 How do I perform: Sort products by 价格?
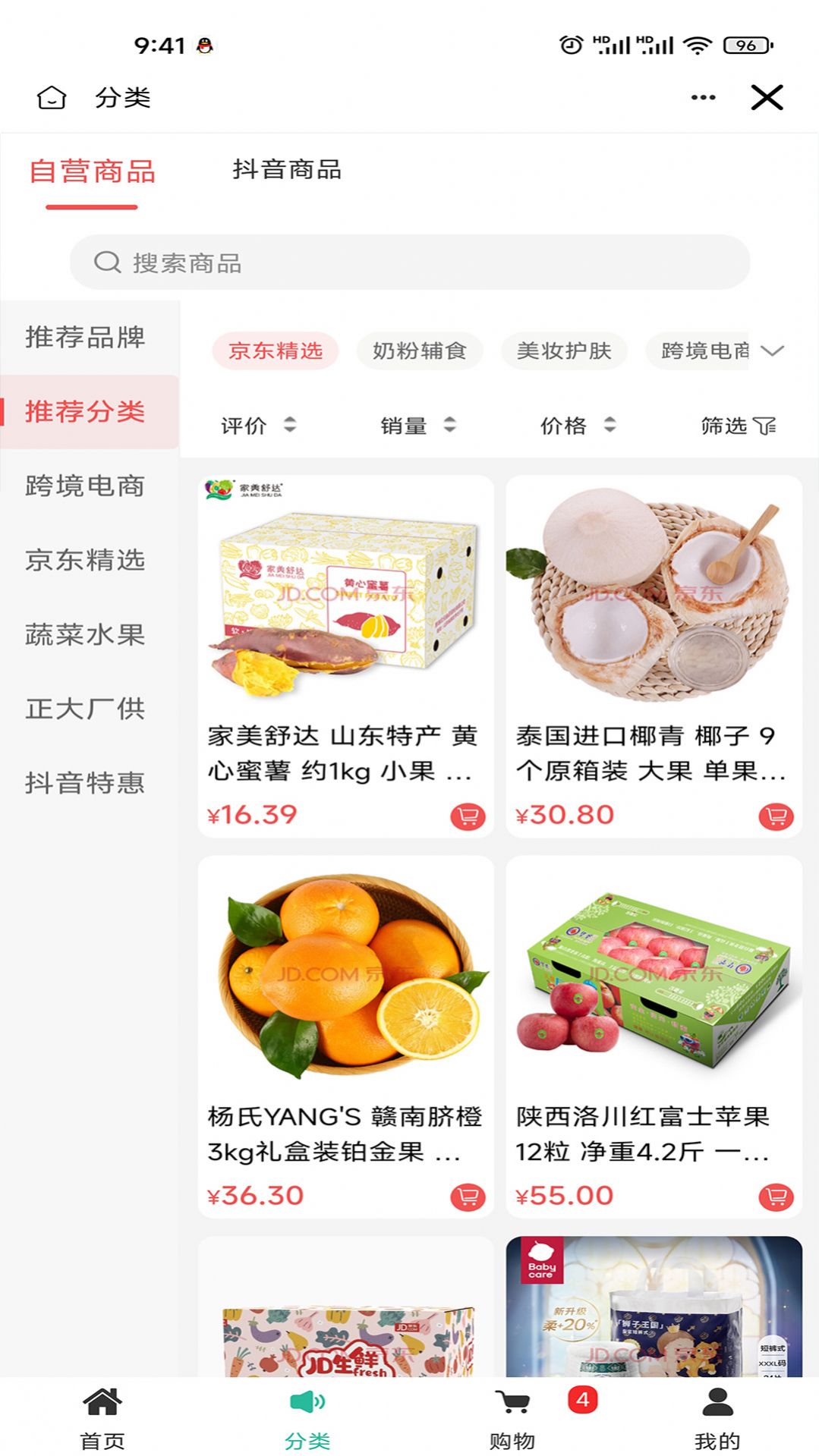pyautogui.click(x=577, y=426)
